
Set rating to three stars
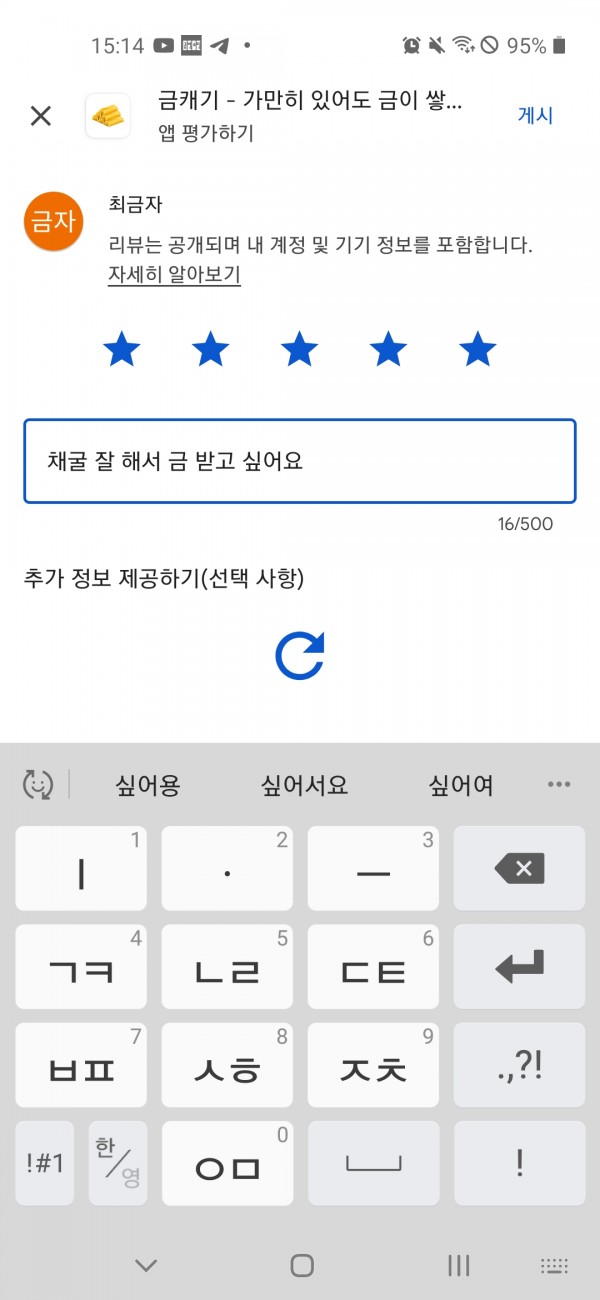[x=299, y=350]
